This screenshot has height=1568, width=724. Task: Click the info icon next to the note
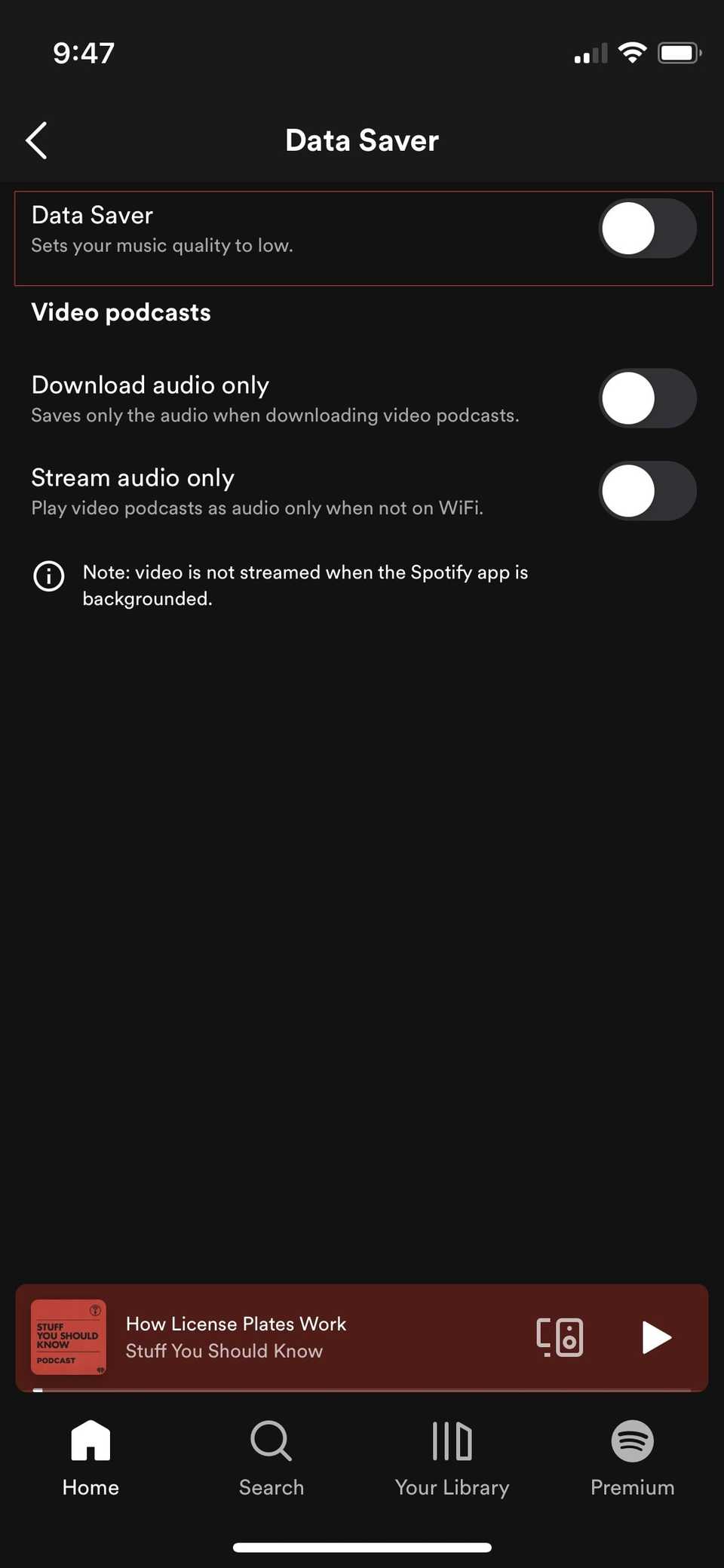point(48,576)
